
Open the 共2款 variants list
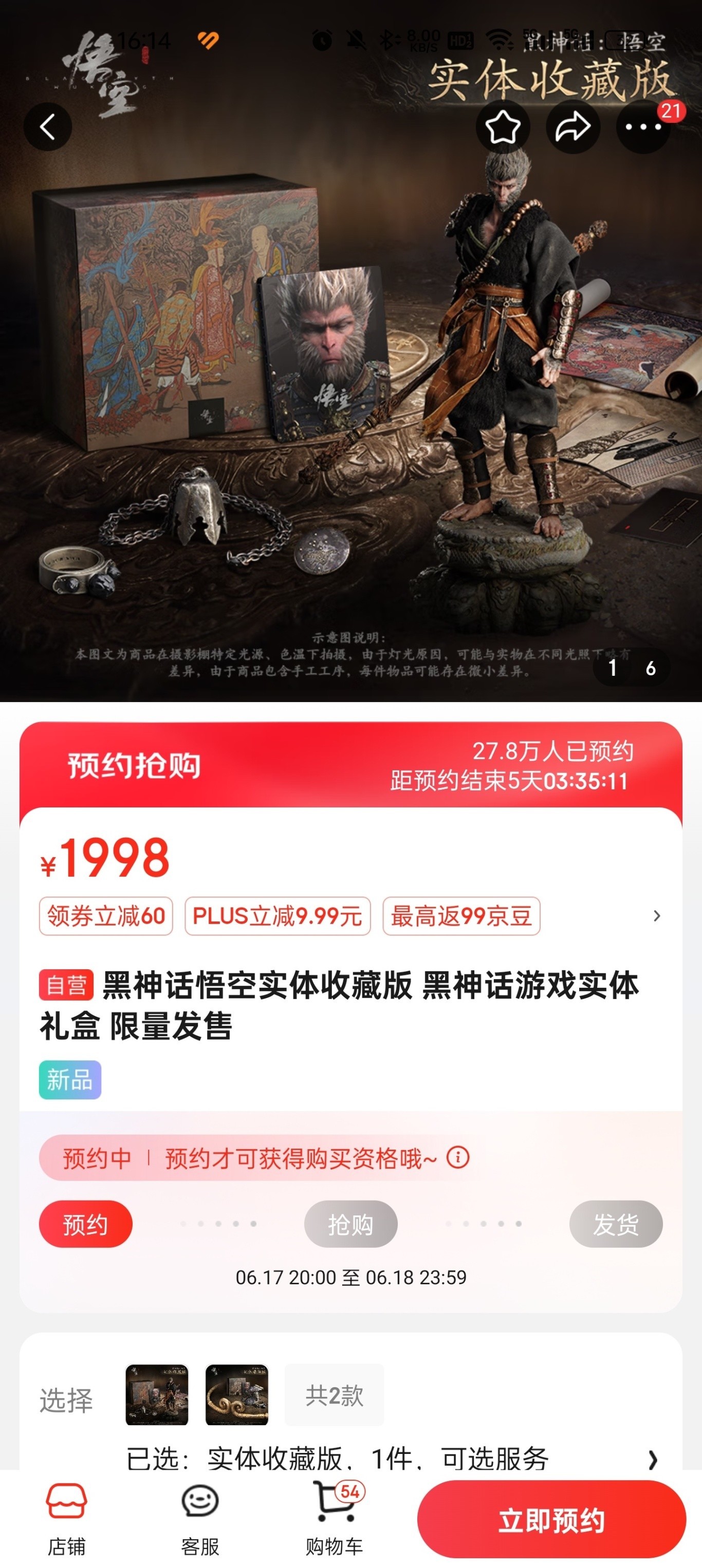point(334,1394)
